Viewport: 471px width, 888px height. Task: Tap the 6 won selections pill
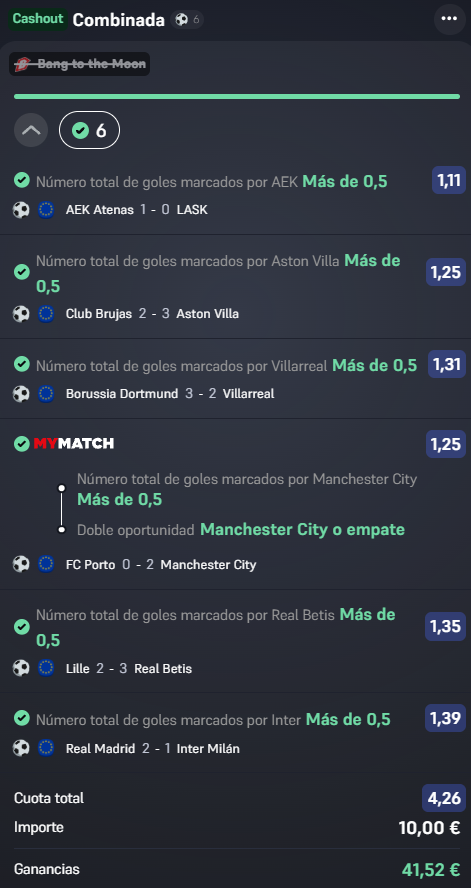(x=89, y=131)
